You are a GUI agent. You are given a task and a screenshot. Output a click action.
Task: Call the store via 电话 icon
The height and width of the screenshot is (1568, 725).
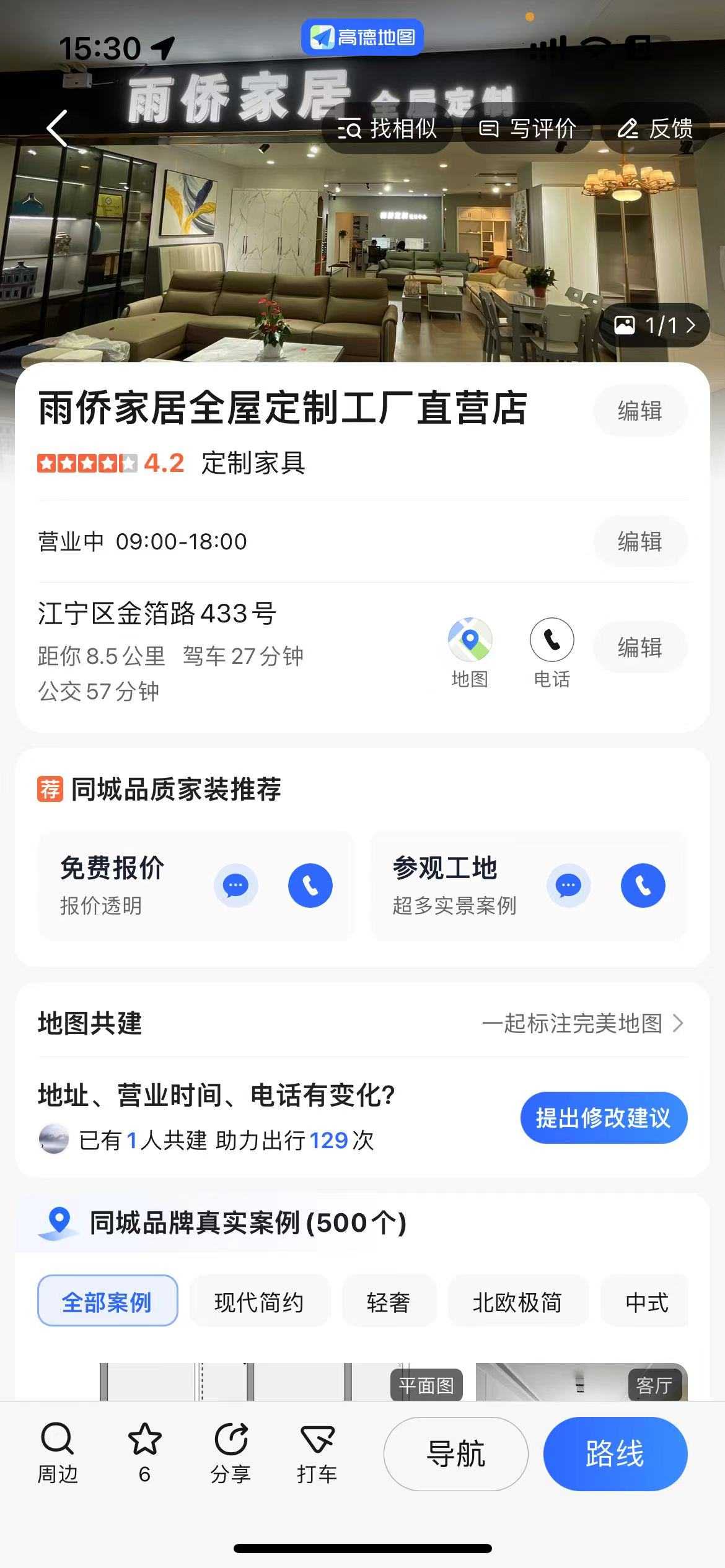(551, 641)
